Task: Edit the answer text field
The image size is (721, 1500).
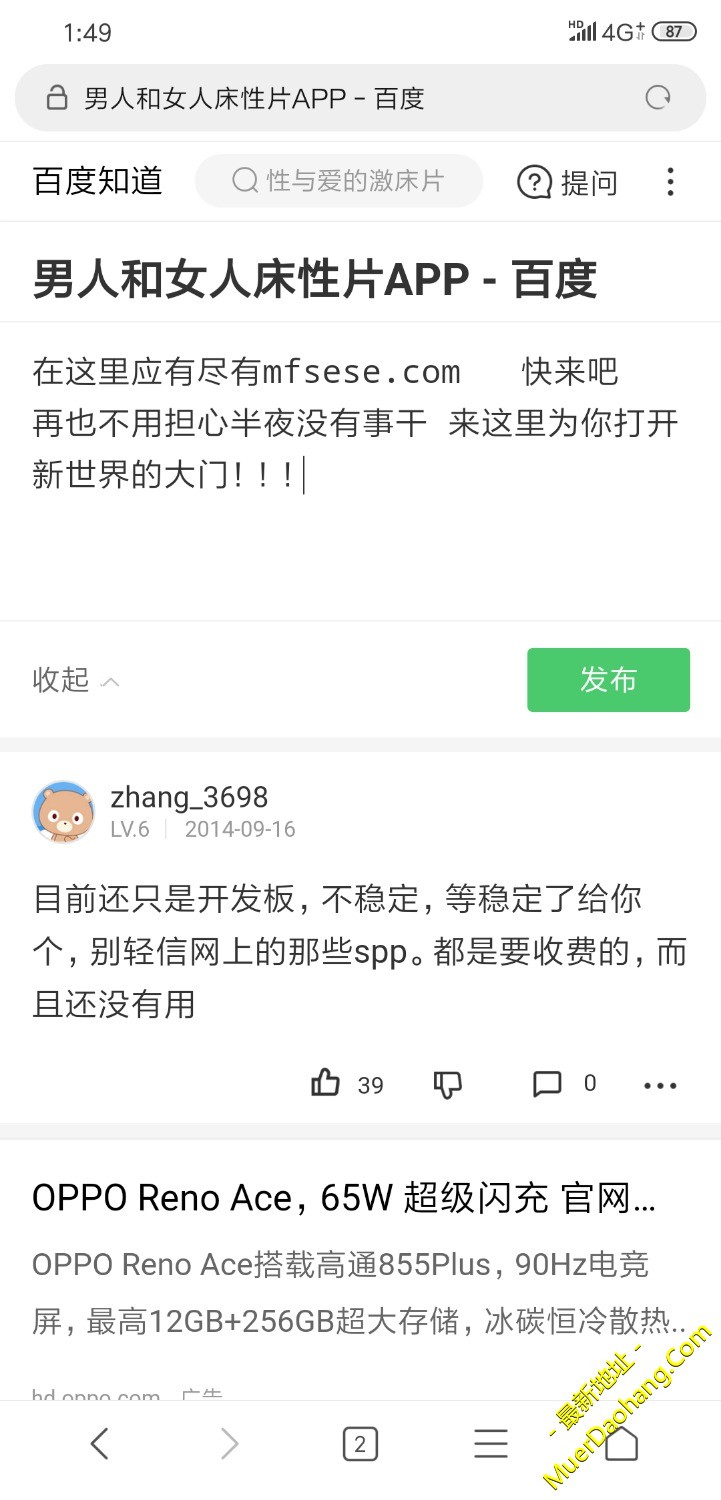Action: pyautogui.click(x=360, y=470)
